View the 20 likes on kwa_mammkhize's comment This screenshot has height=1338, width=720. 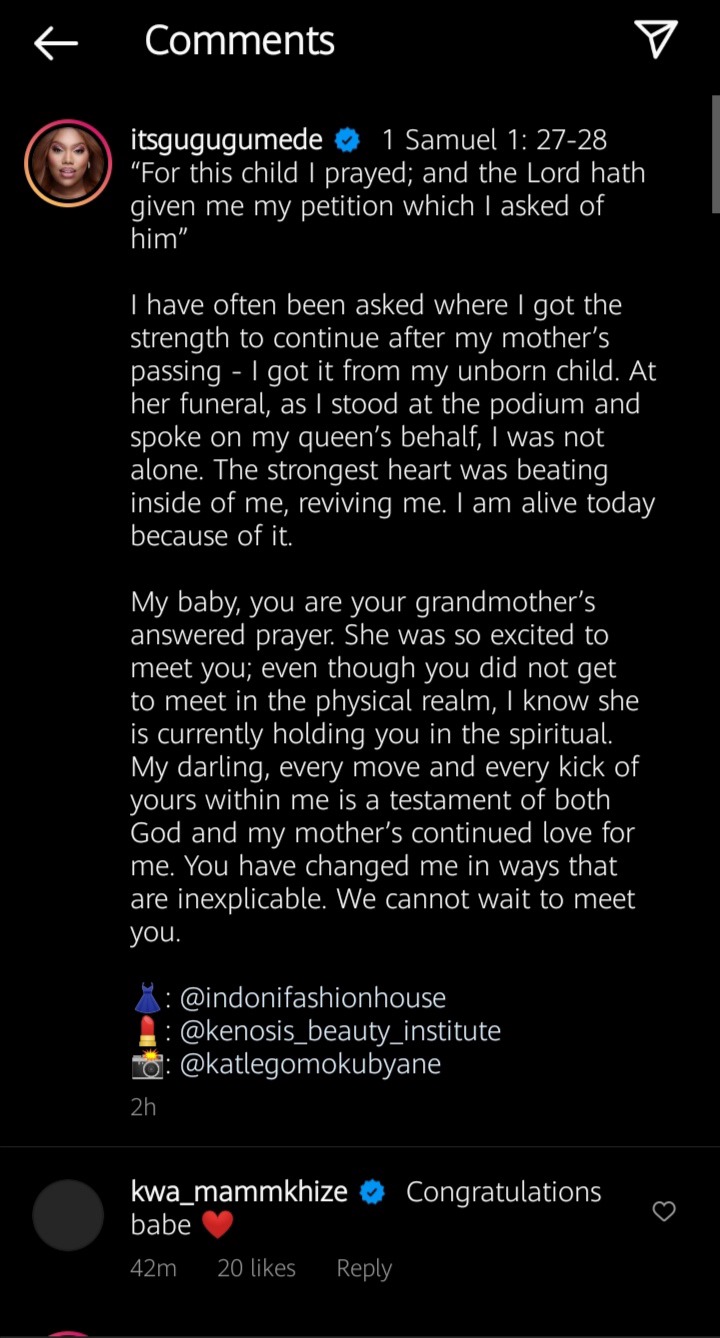tap(256, 1268)
